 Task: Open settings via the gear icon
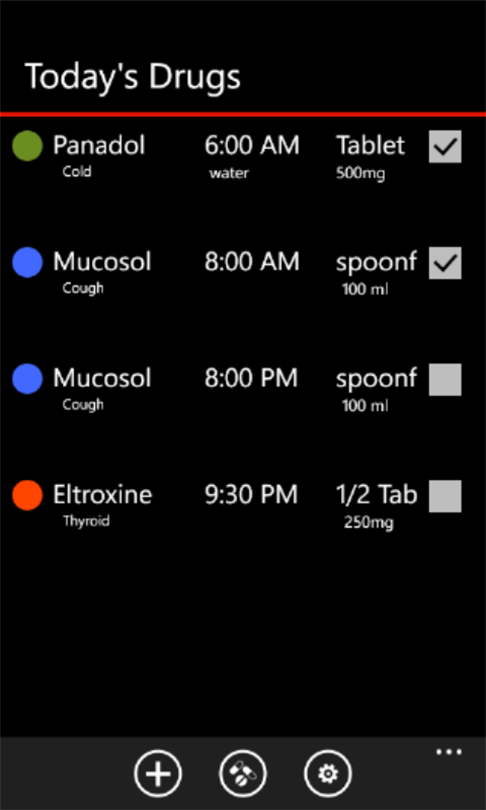pos(327,773)
